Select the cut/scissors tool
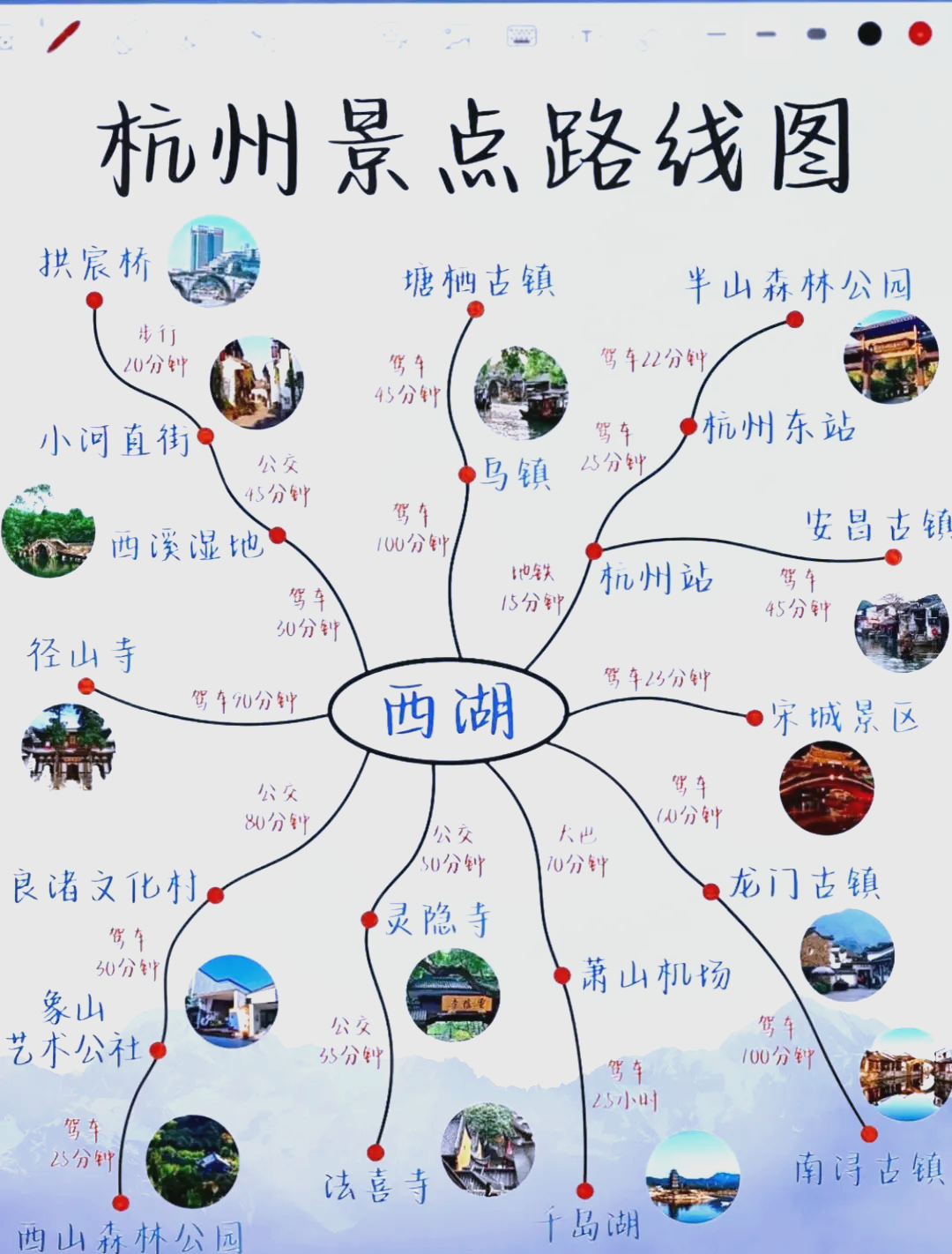 point(190,37)
